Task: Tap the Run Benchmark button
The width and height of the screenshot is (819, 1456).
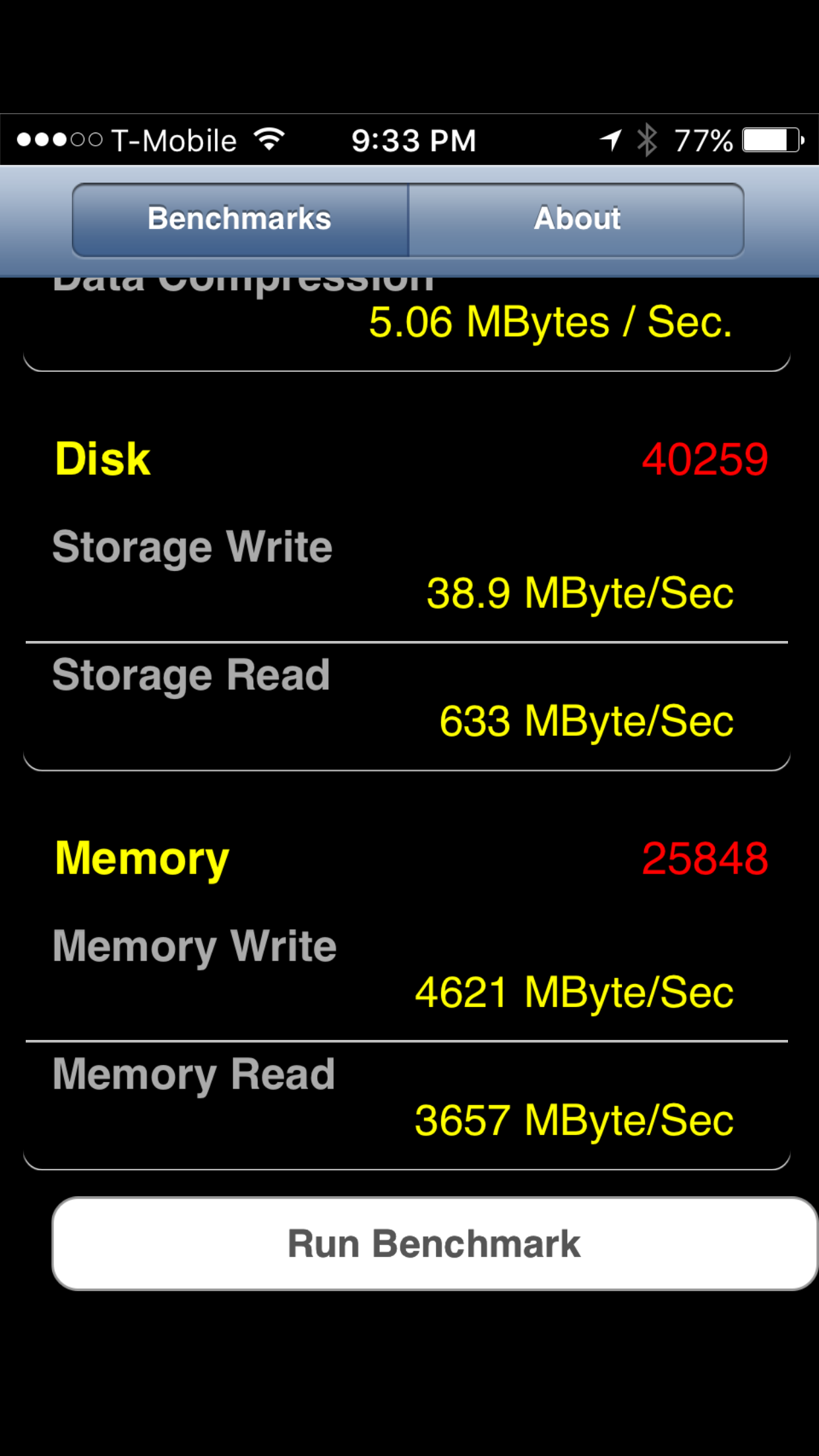Action: pos(435,1244)
